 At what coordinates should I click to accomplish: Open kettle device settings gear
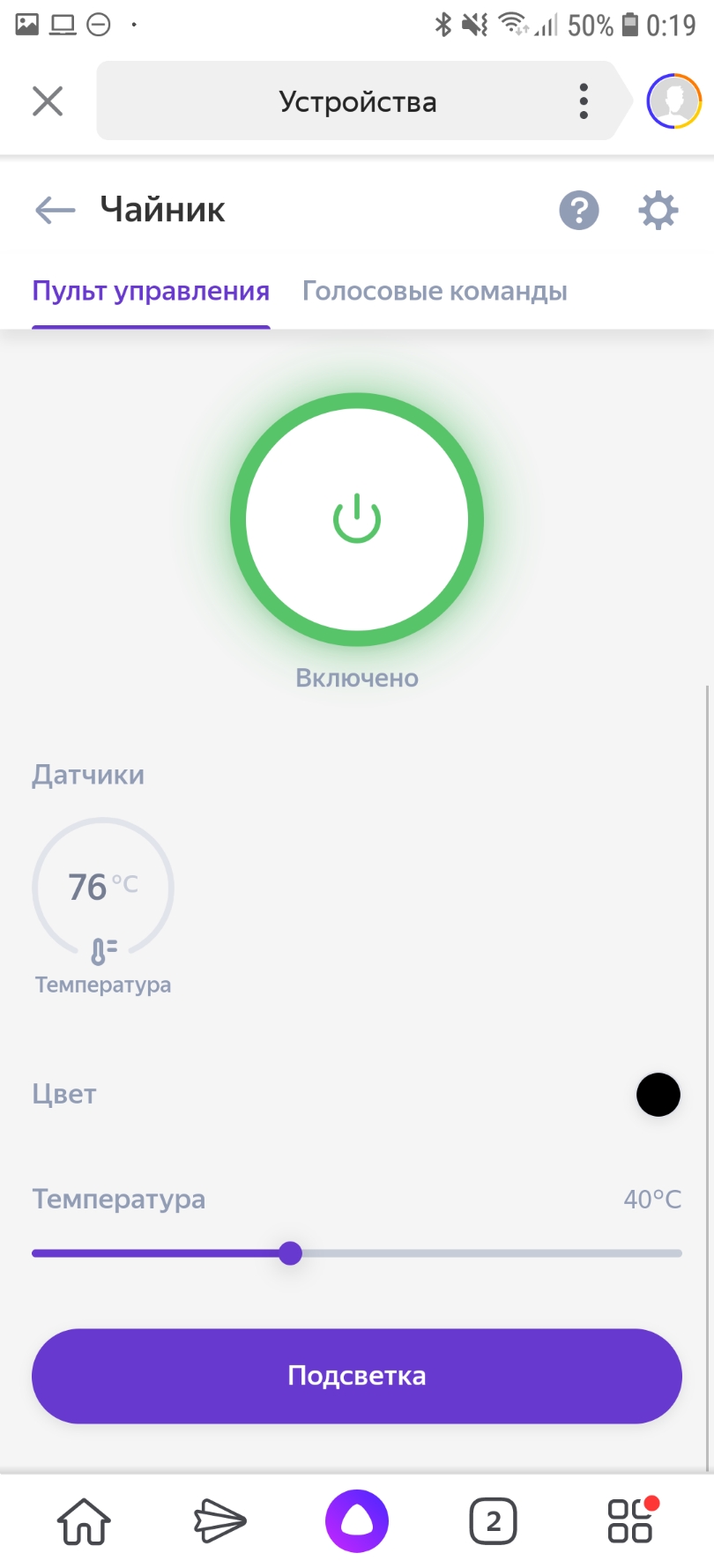click(x=658, y=210)
